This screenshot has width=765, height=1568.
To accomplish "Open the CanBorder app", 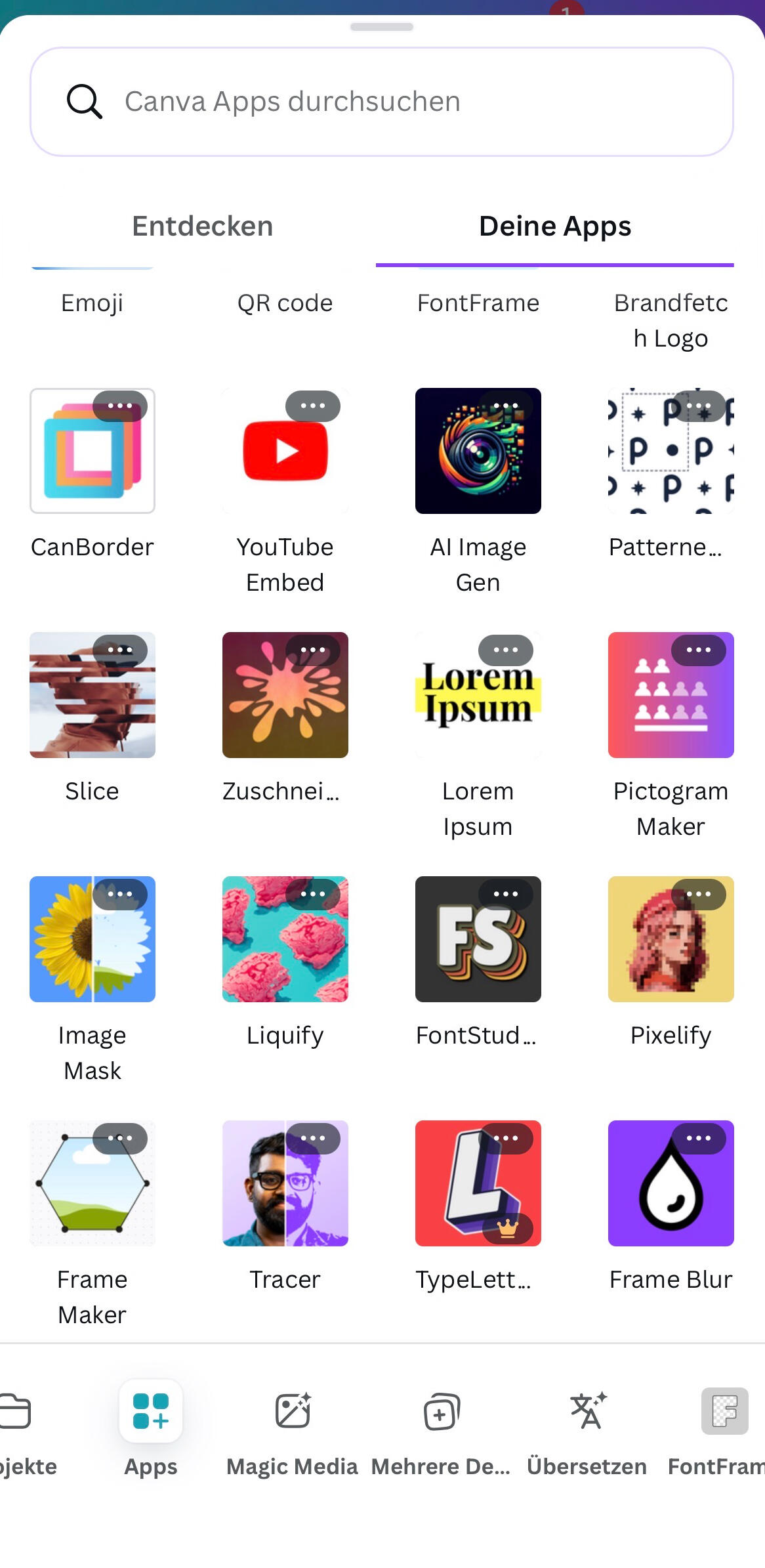I will pyautogui.click(x=93, y=459).
